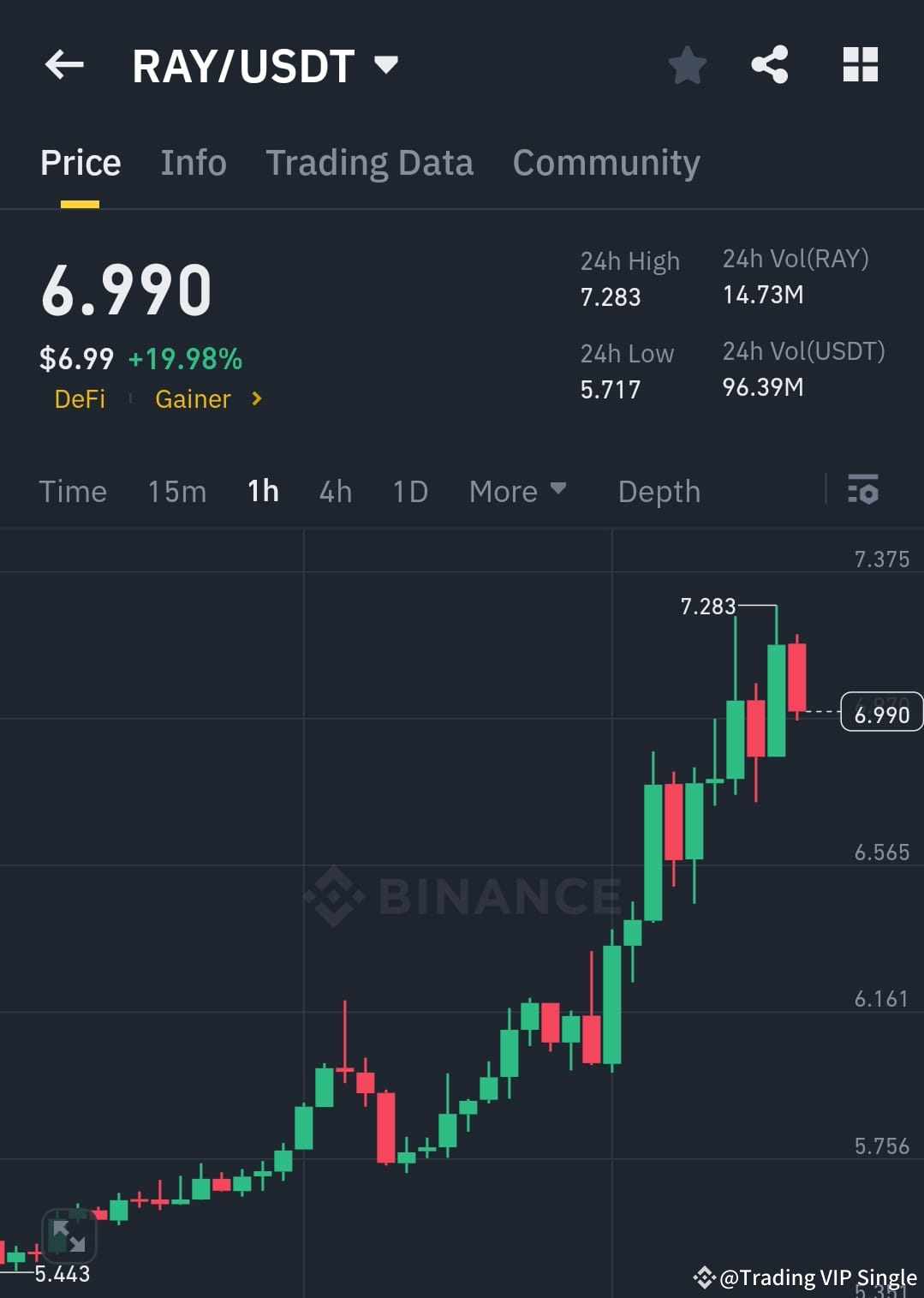Open the share options icon

click(769, 64)
